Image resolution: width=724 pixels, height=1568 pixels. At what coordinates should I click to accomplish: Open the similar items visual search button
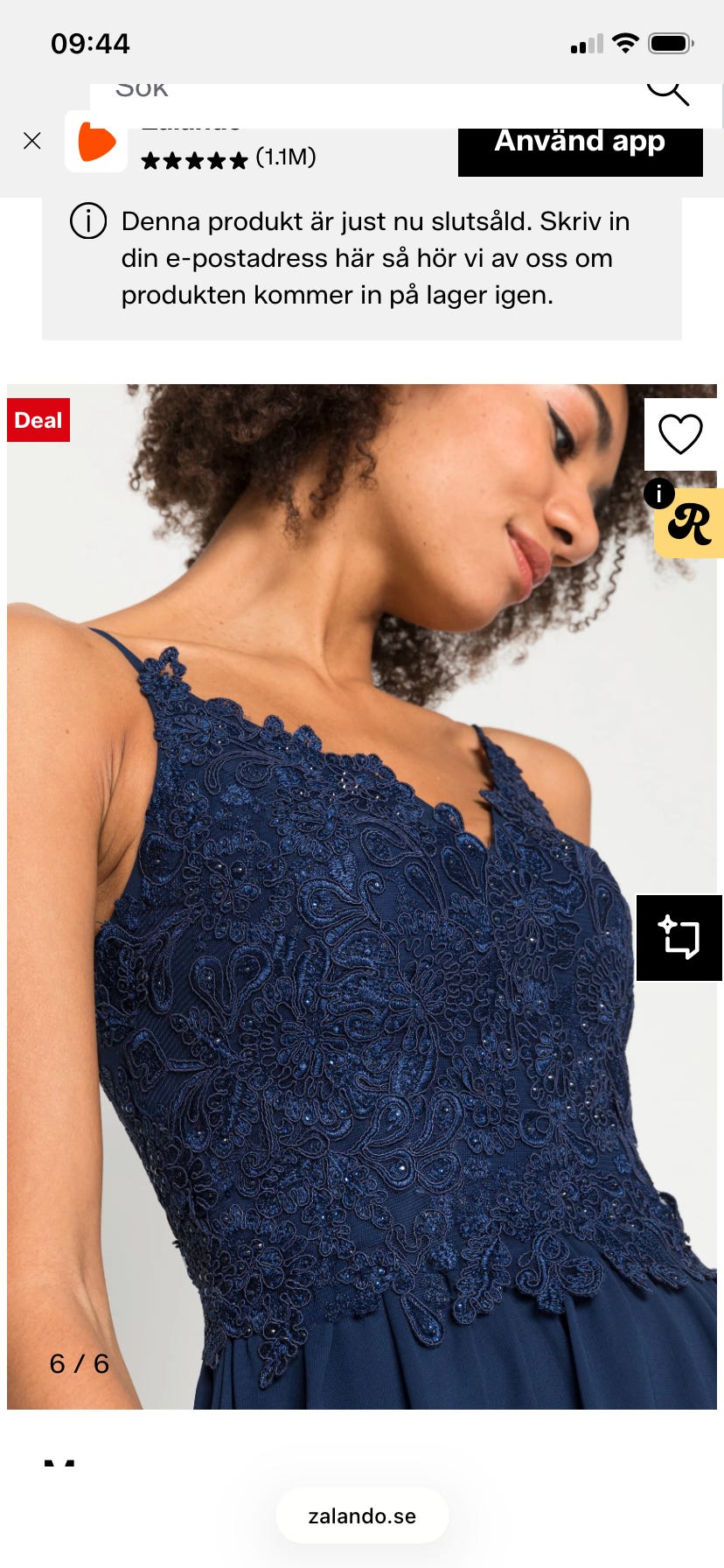coord(679,938)
